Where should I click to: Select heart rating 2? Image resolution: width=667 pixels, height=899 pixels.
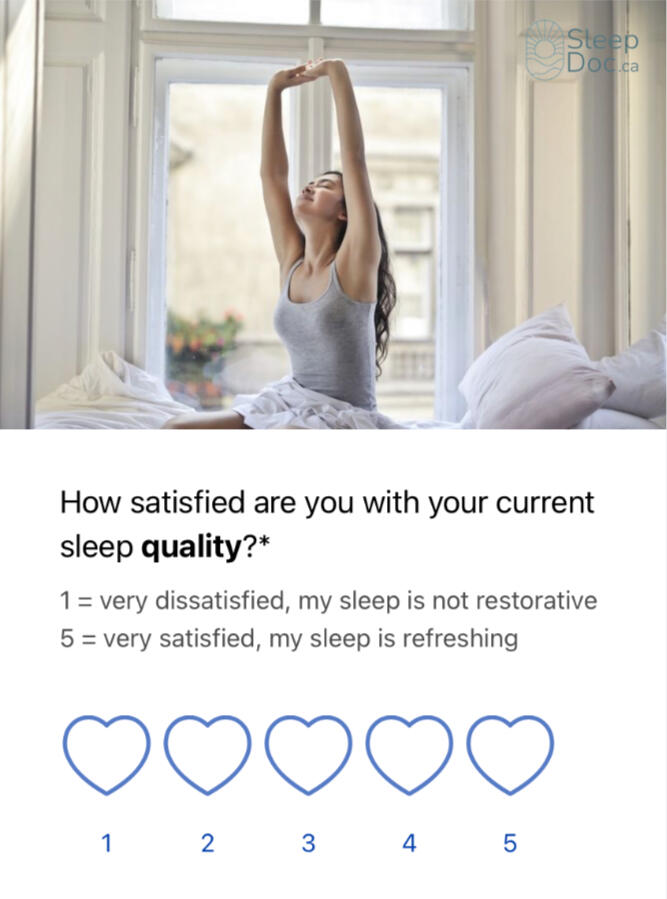[207, 755]
